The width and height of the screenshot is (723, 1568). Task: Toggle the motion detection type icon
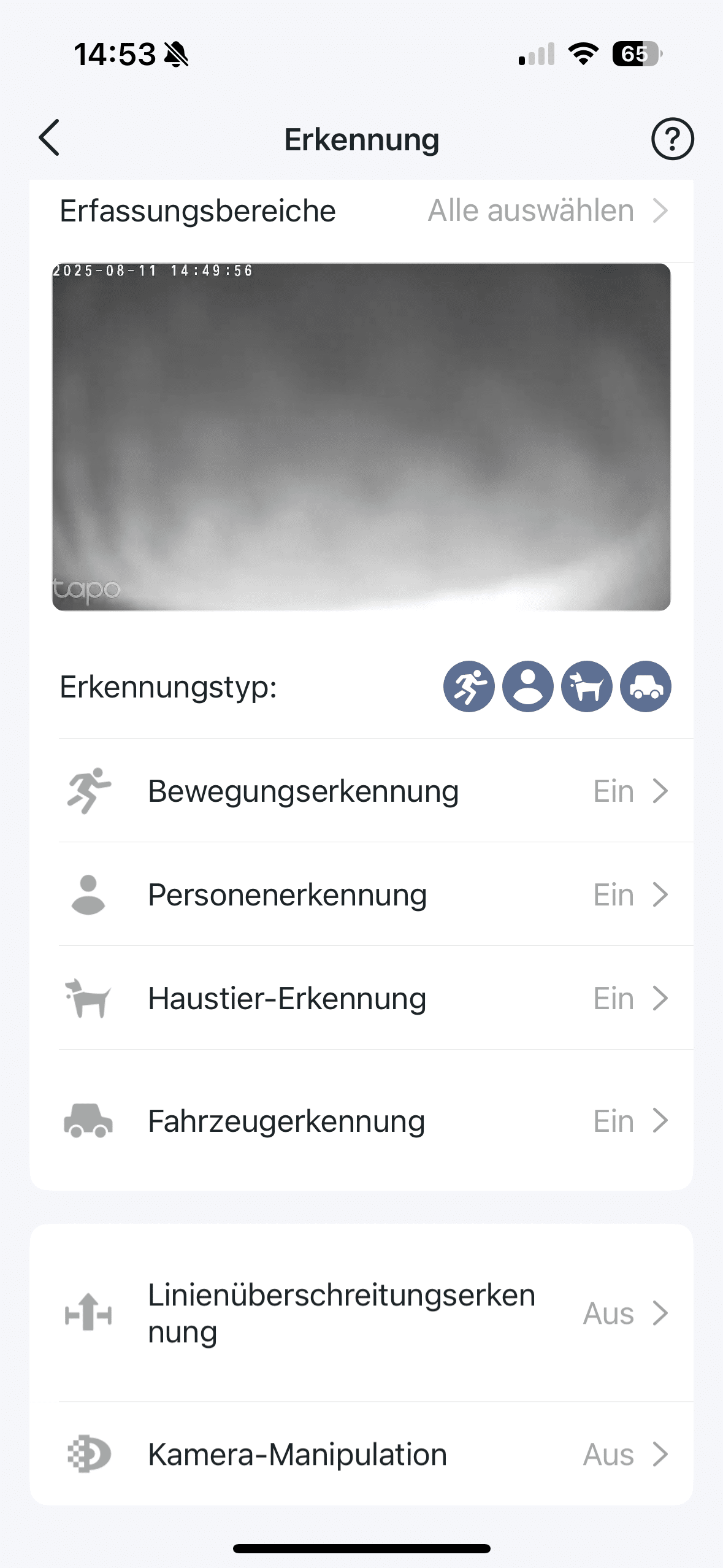point(469,686)
